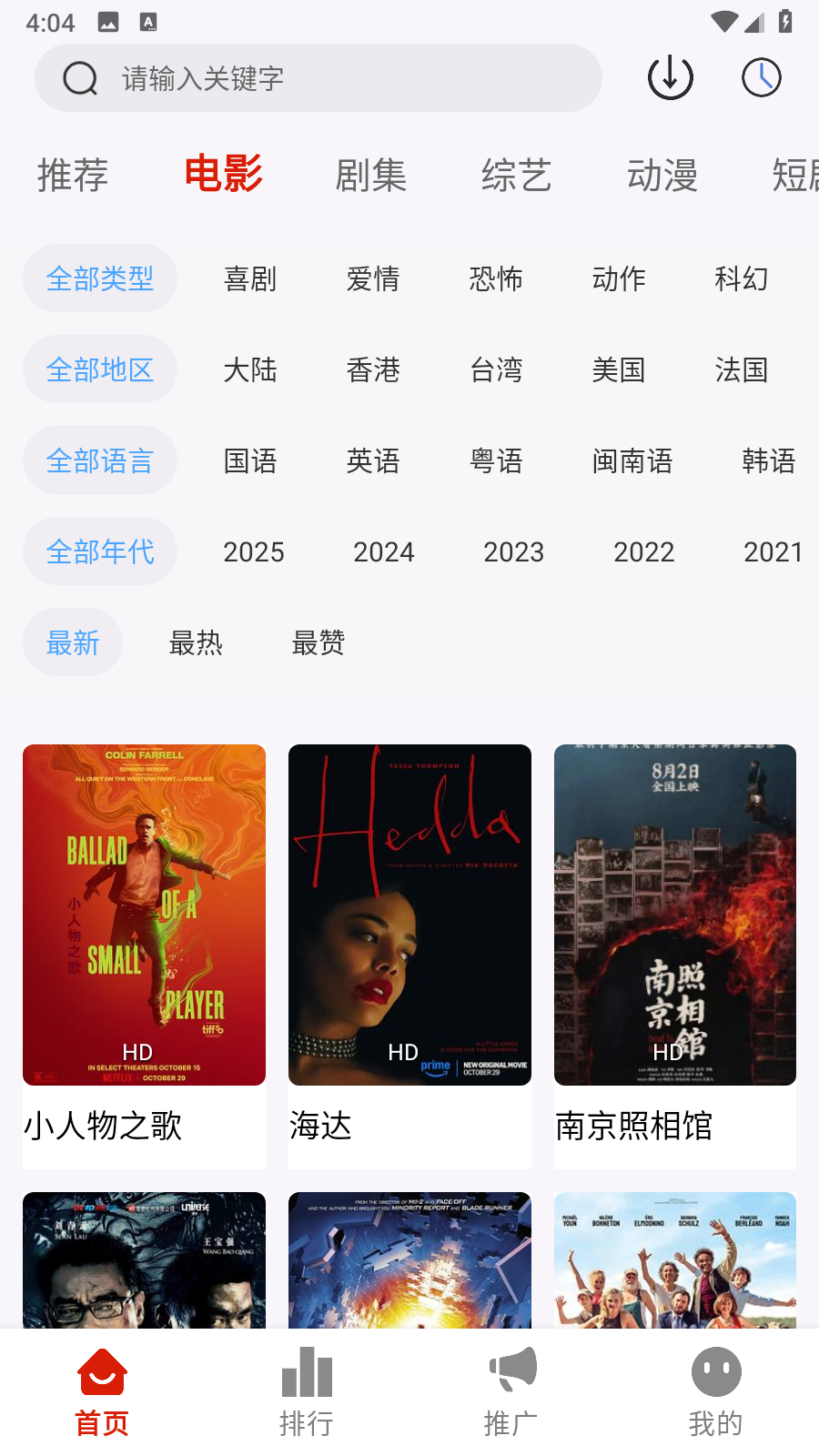The image size is (819, 1456).
Task: Open the download manager icon
Action: coord(670,77)
